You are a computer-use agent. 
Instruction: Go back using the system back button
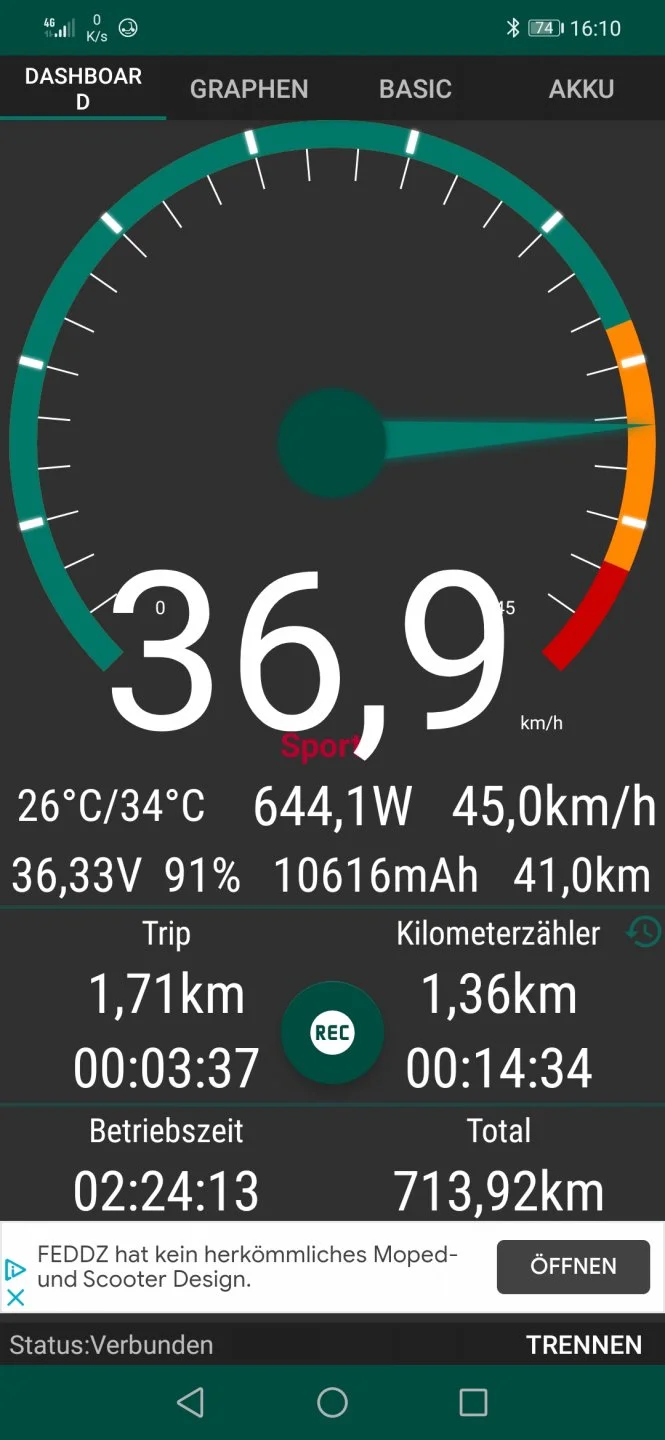(190, 1403)
